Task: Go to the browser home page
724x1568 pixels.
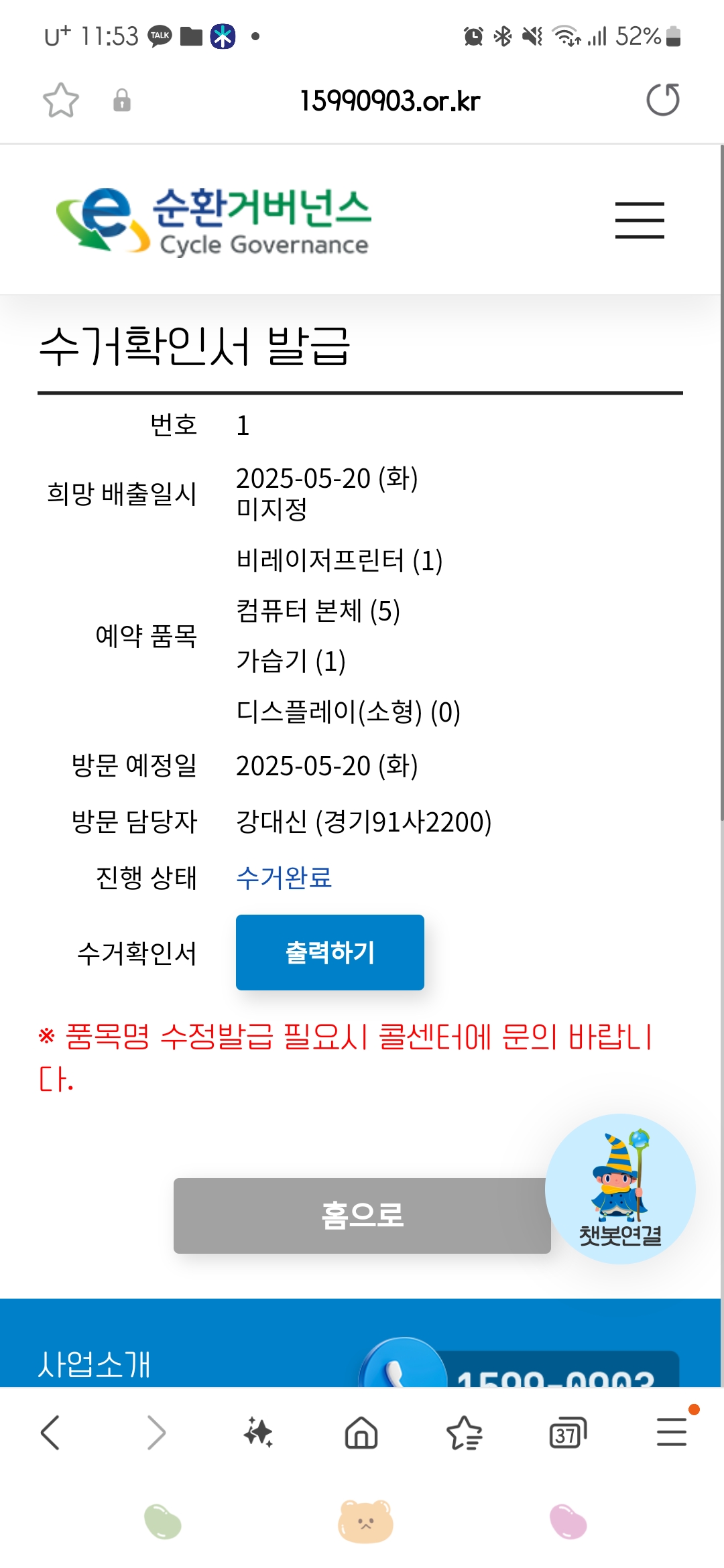Action: pos(361,1433)
